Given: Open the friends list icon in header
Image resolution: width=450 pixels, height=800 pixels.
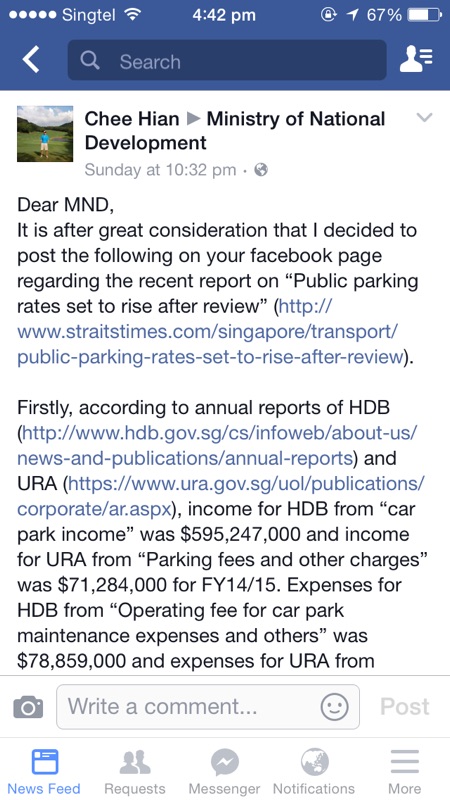Looking at the screenshot, I should point(416,60).
